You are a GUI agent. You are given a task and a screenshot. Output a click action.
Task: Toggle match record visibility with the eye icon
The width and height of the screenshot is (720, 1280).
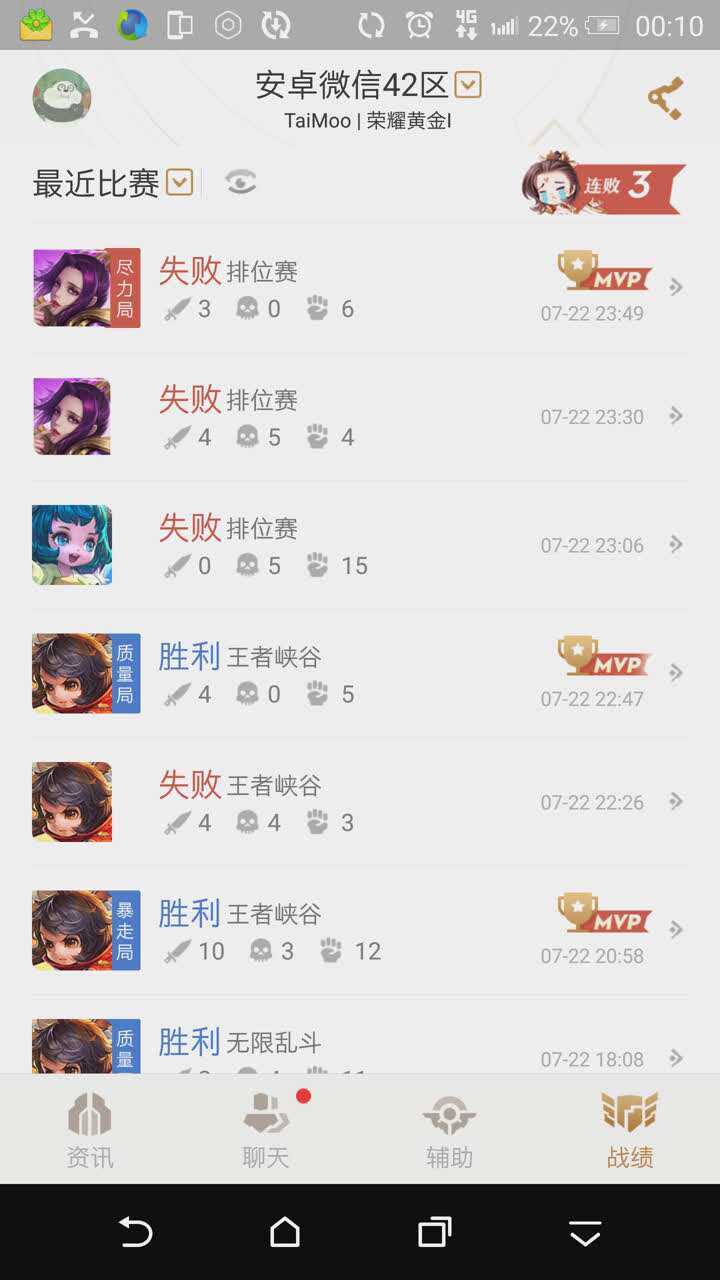coord(241,182)
